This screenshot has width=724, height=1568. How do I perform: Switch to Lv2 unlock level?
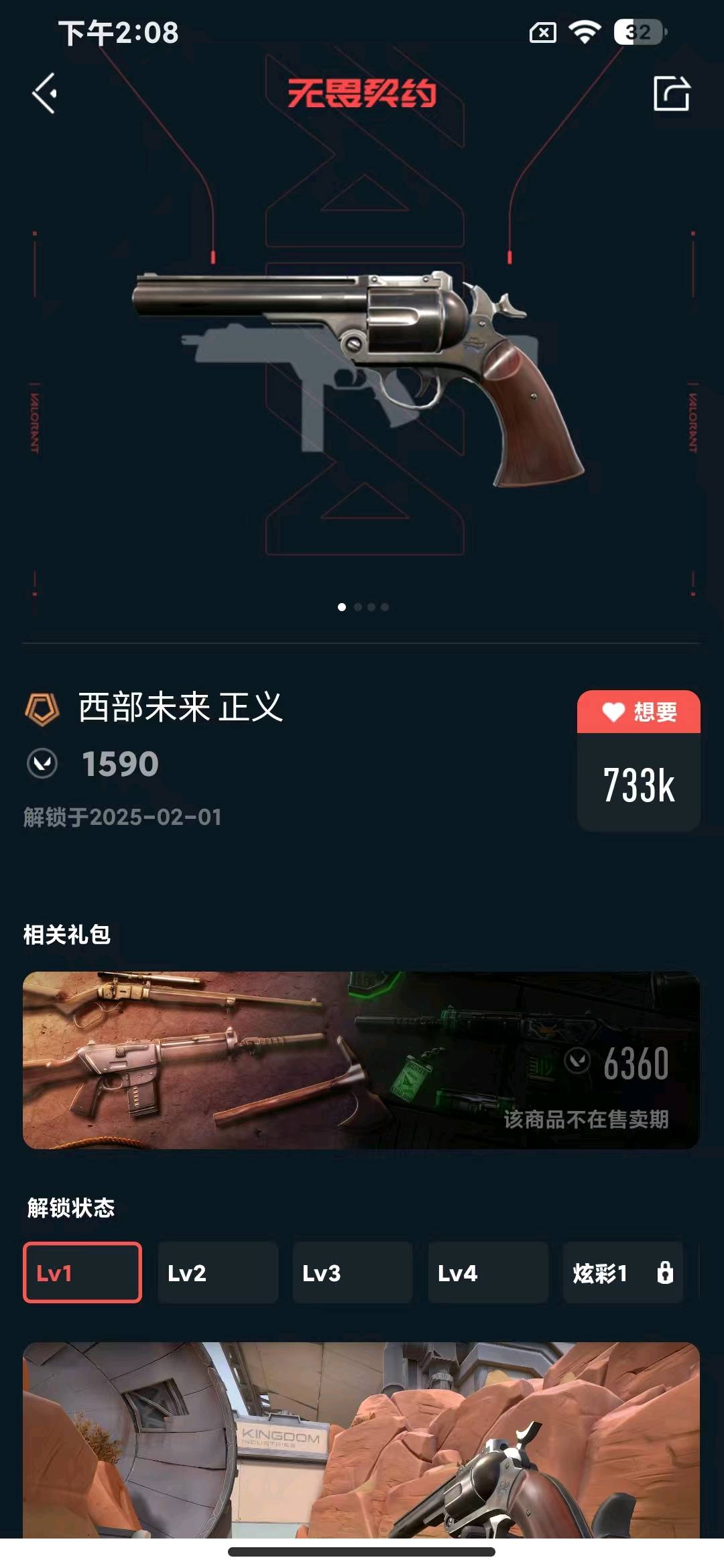(217, 1272)
